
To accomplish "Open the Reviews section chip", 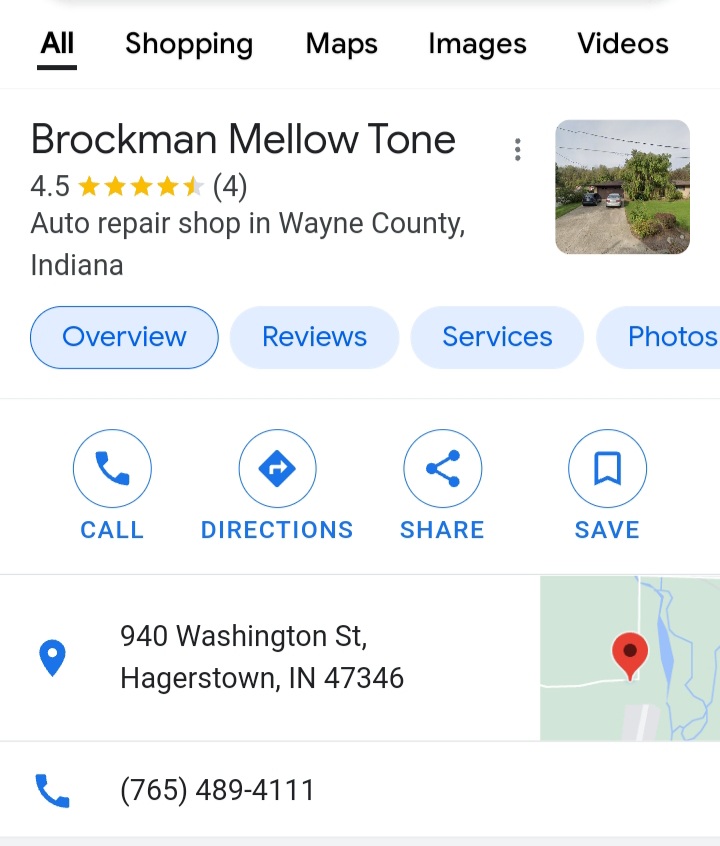I will 314,337.
